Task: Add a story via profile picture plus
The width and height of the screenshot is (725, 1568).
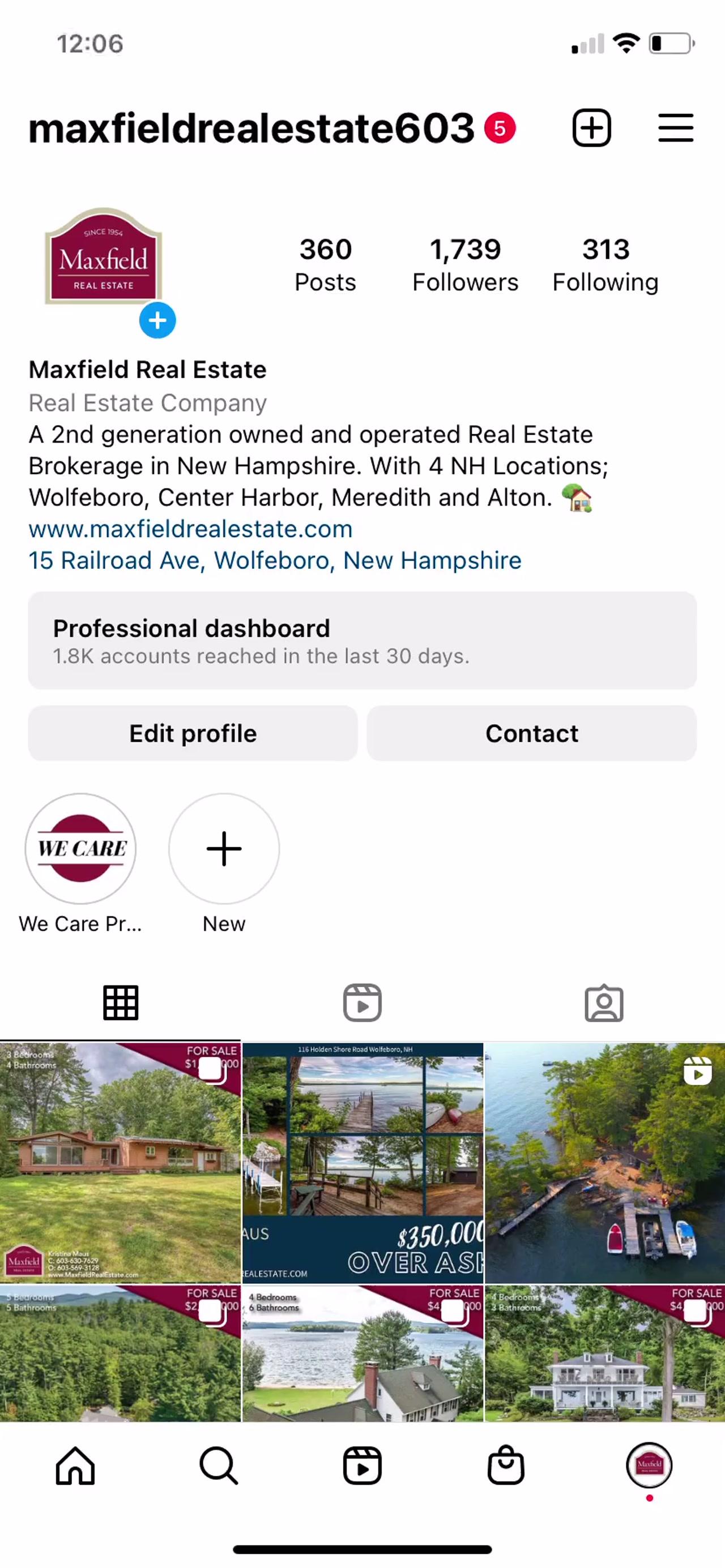Action: click(158, 320)
